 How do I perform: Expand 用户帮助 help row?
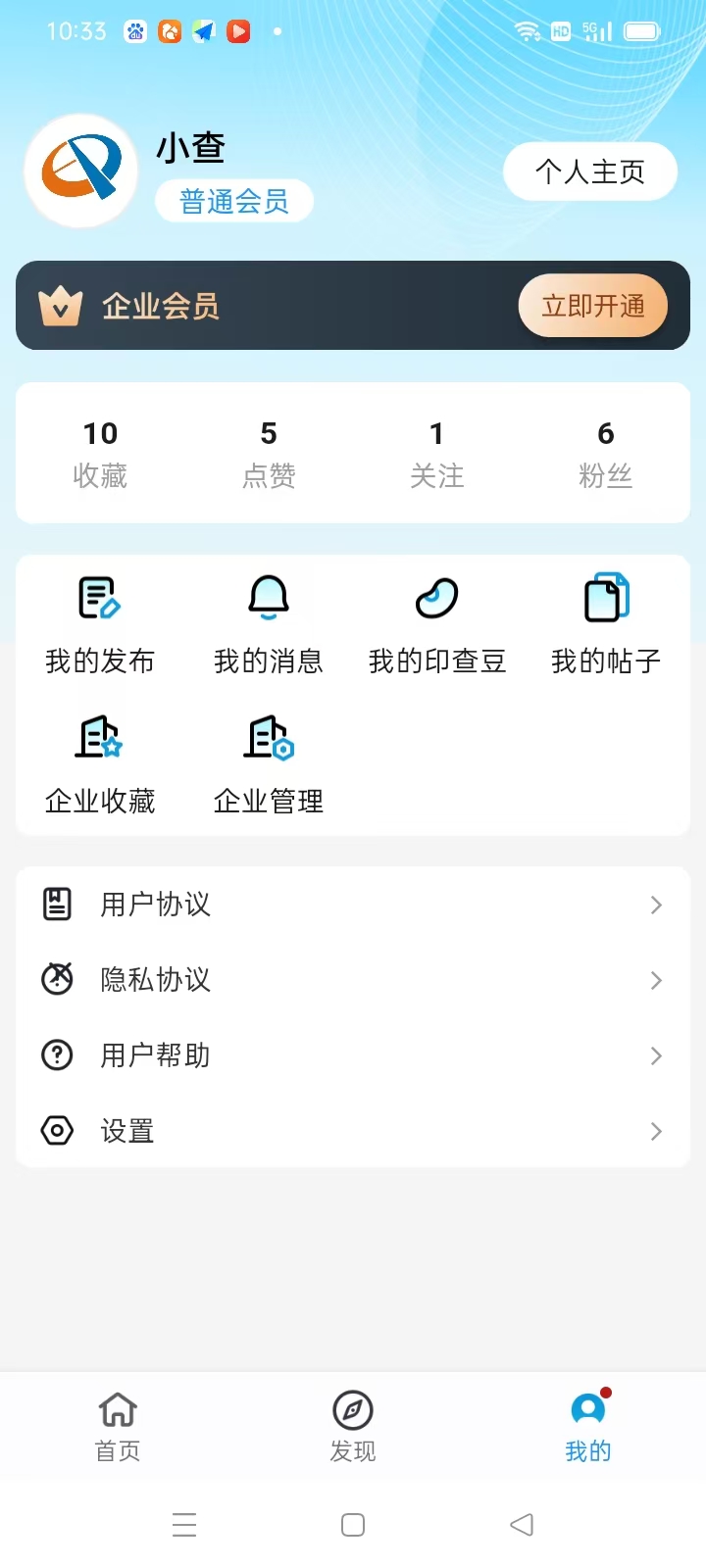(x=353, y=1055)
